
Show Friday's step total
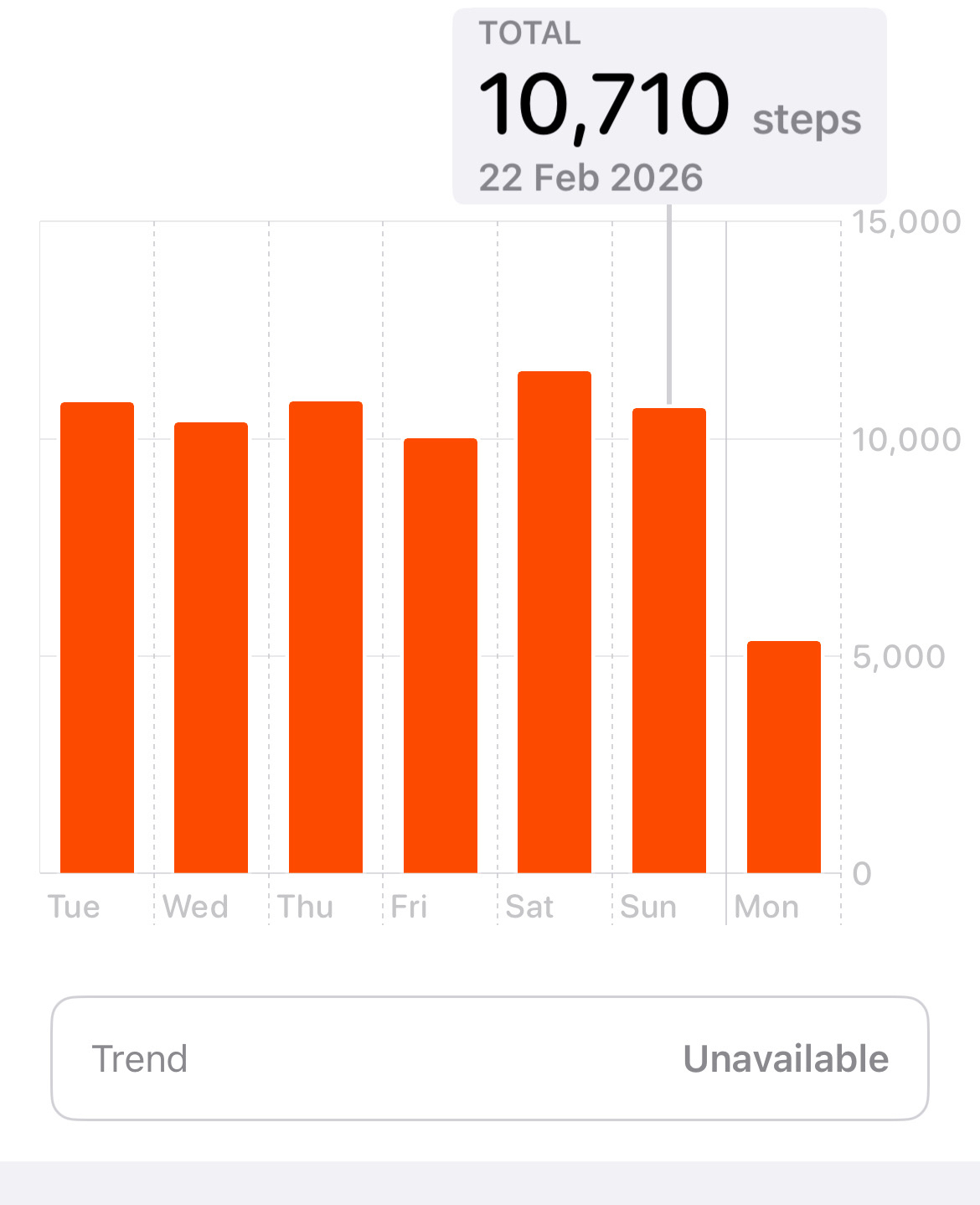pos(441,655)
